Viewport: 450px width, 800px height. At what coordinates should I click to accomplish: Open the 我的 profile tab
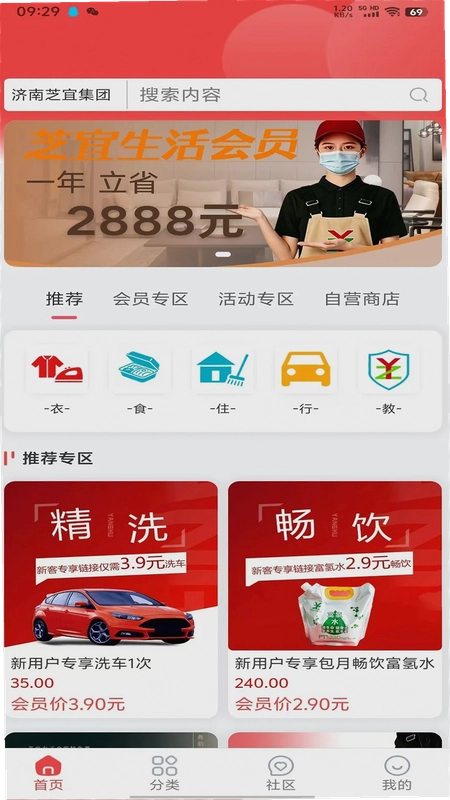pyautogui.click(x=397, y=773)
